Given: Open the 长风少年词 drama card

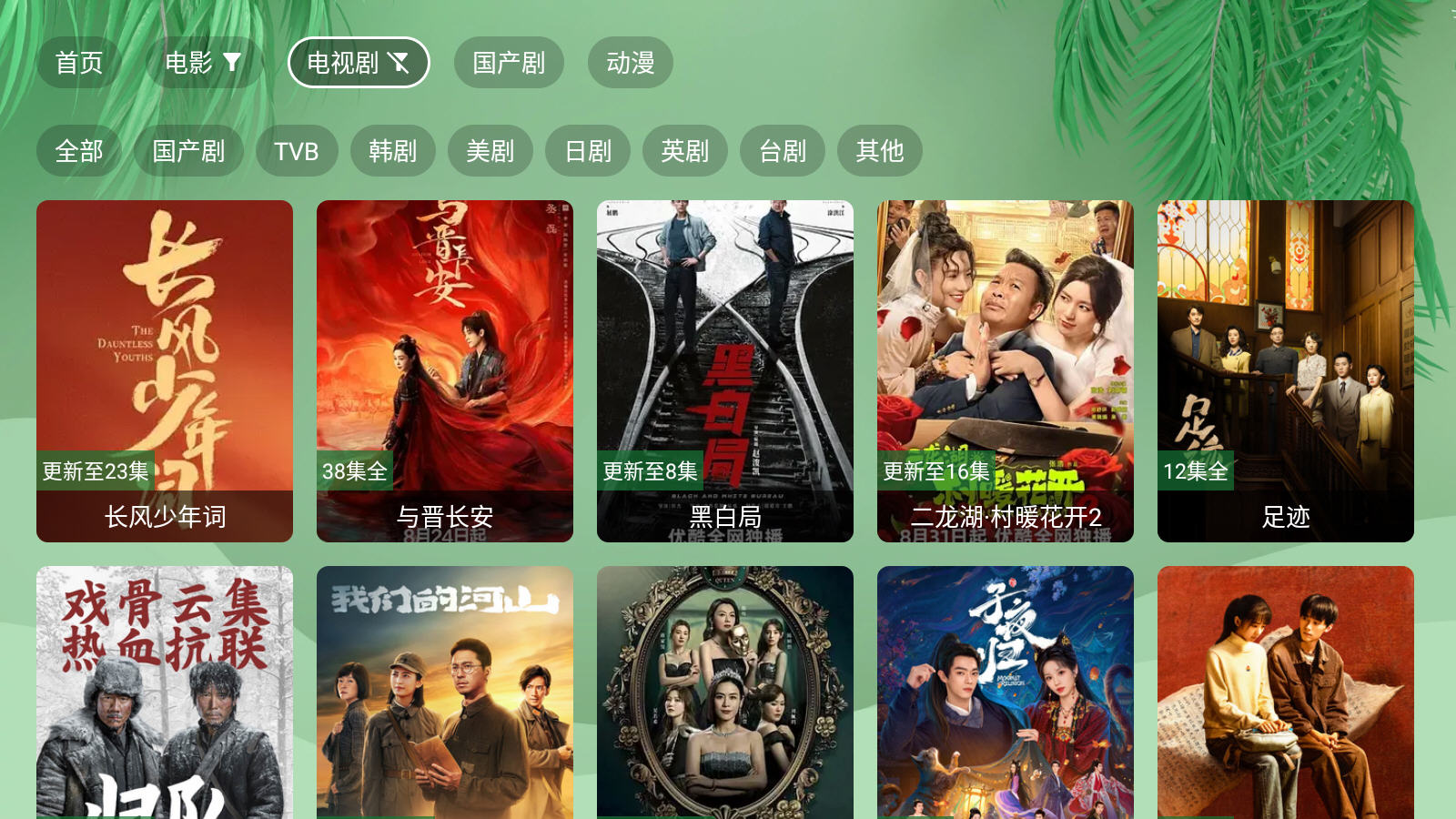Looking at the screenshot, I should 165,370.
